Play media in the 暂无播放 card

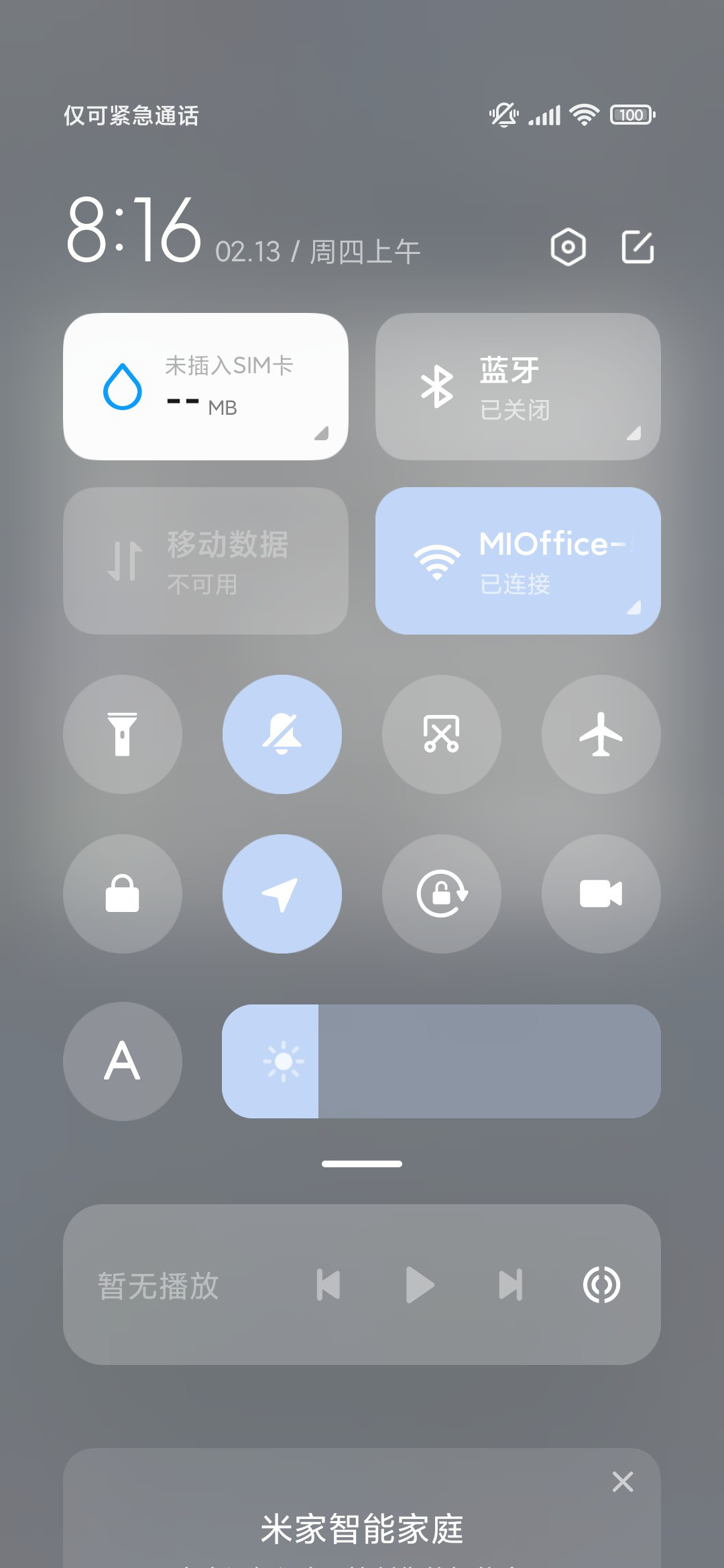coord(420,1285)
